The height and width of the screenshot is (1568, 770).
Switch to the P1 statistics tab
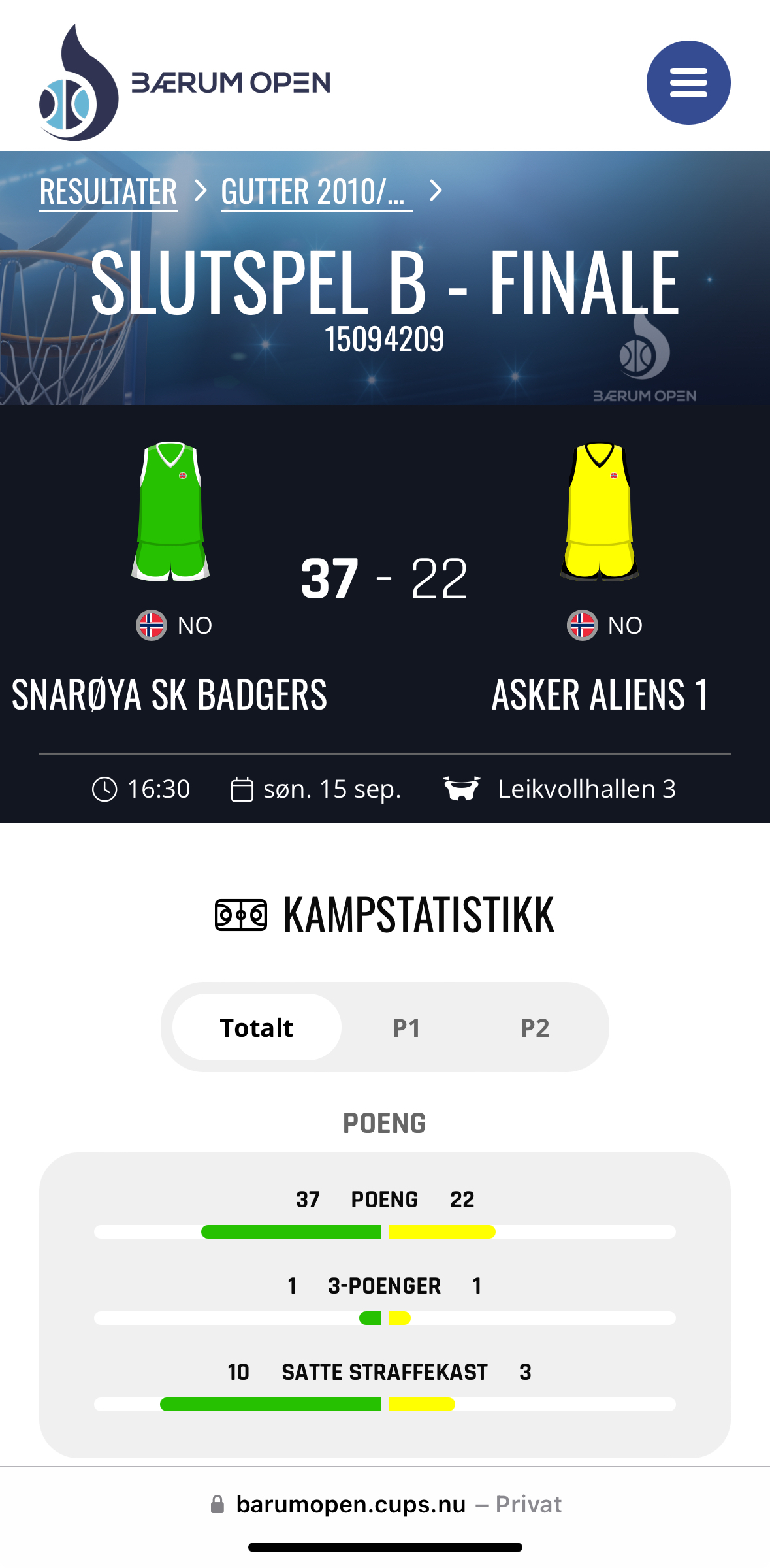coord(406,1028)
